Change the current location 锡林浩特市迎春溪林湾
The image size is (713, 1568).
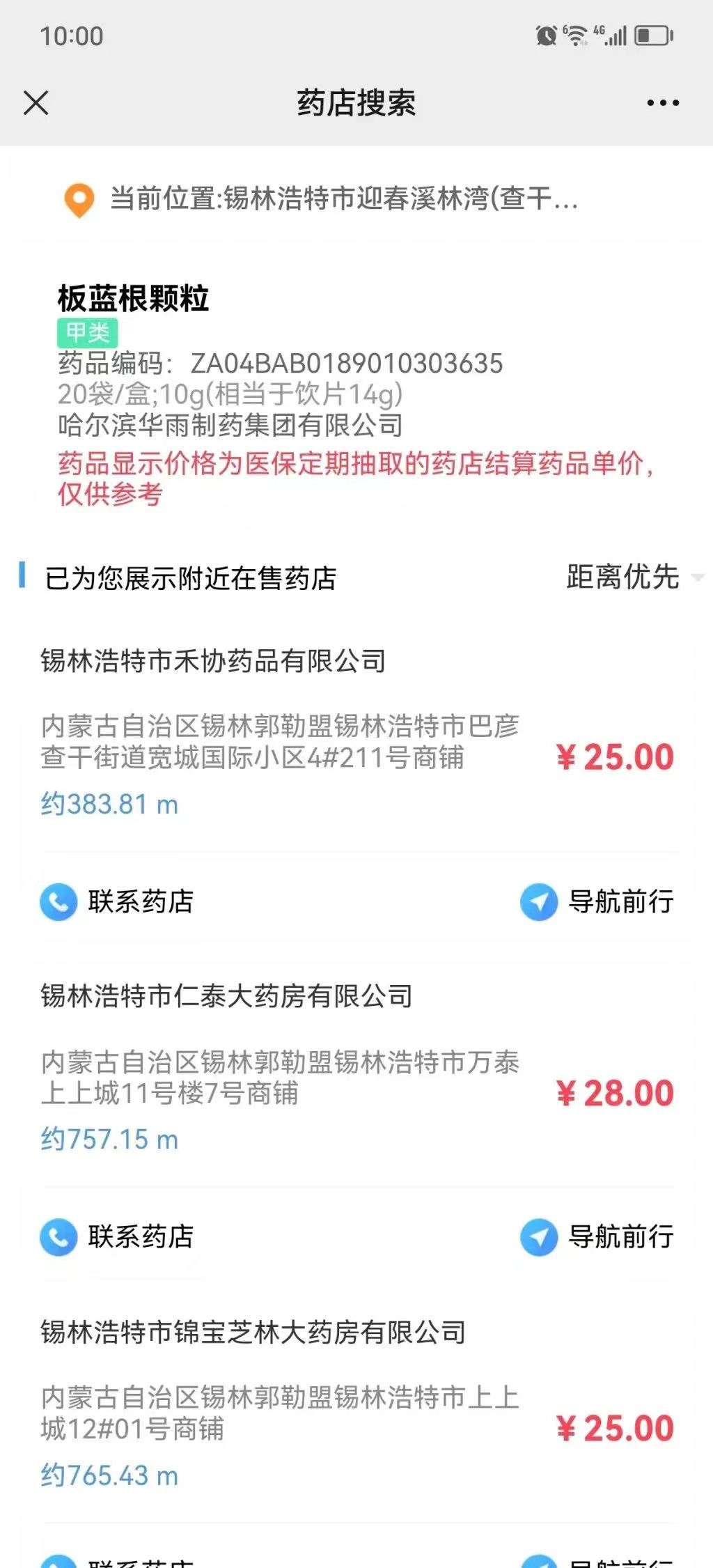tap(320, 199)
